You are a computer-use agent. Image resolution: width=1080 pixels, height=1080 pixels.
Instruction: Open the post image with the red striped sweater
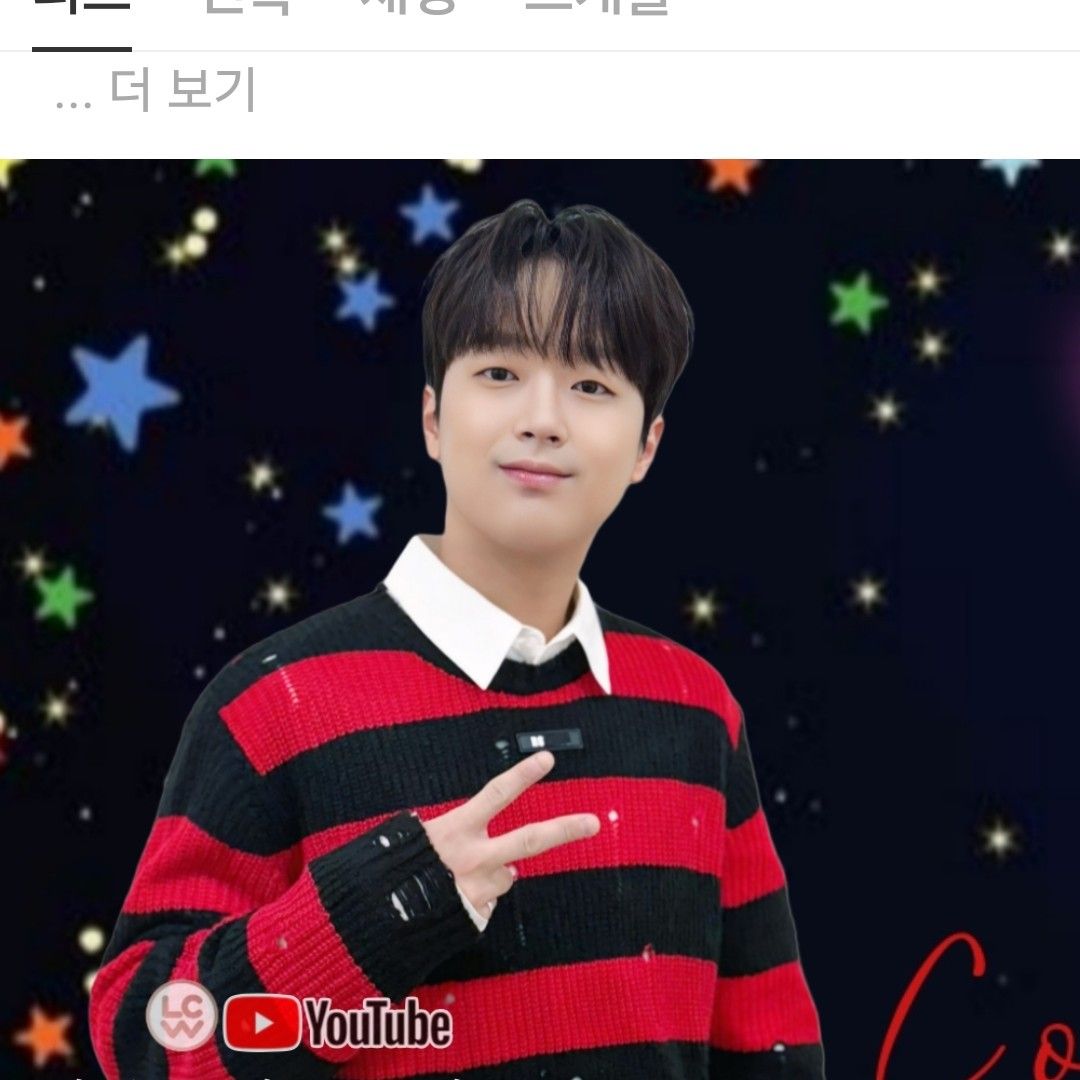(x=540, y=620)
